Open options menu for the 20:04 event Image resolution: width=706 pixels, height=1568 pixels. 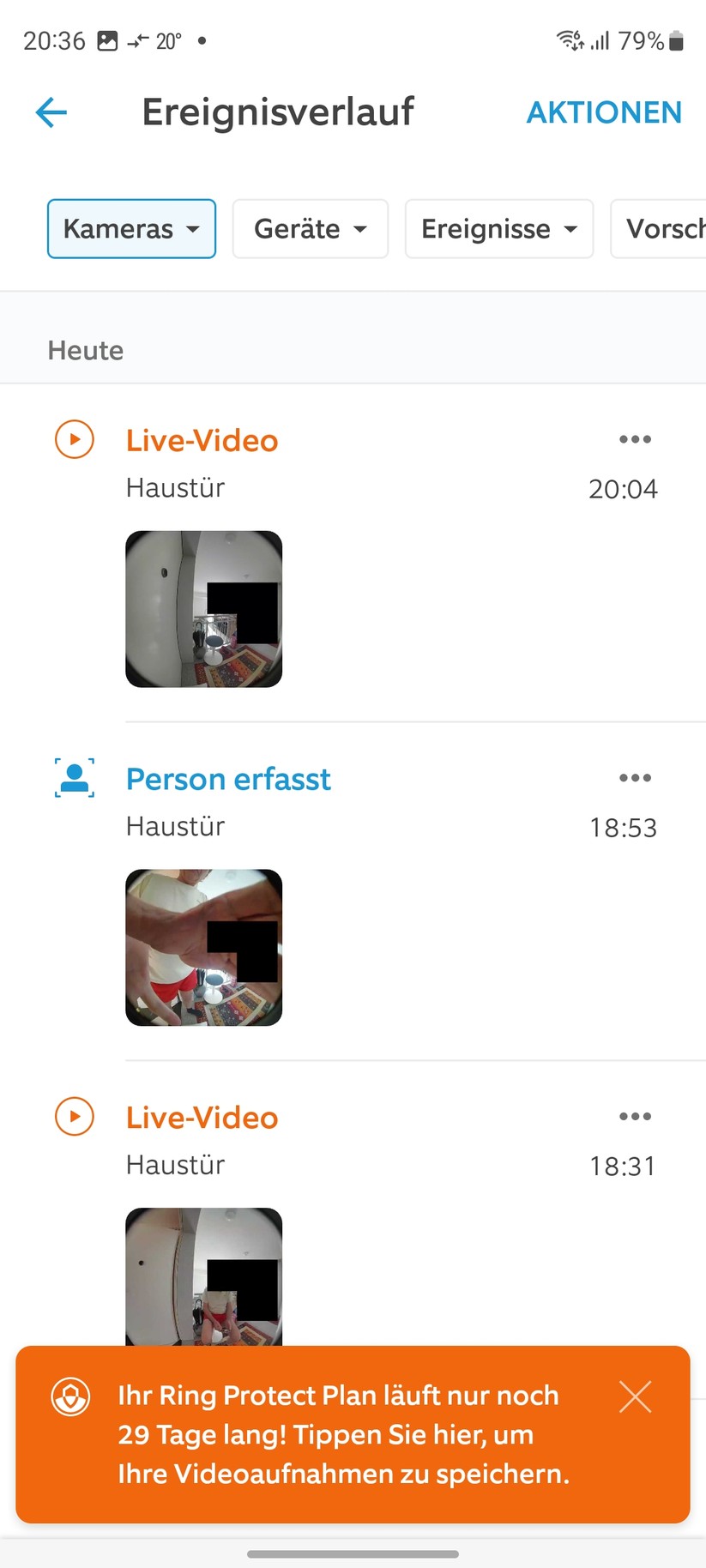pyautogui.click(x=635, y=439)
